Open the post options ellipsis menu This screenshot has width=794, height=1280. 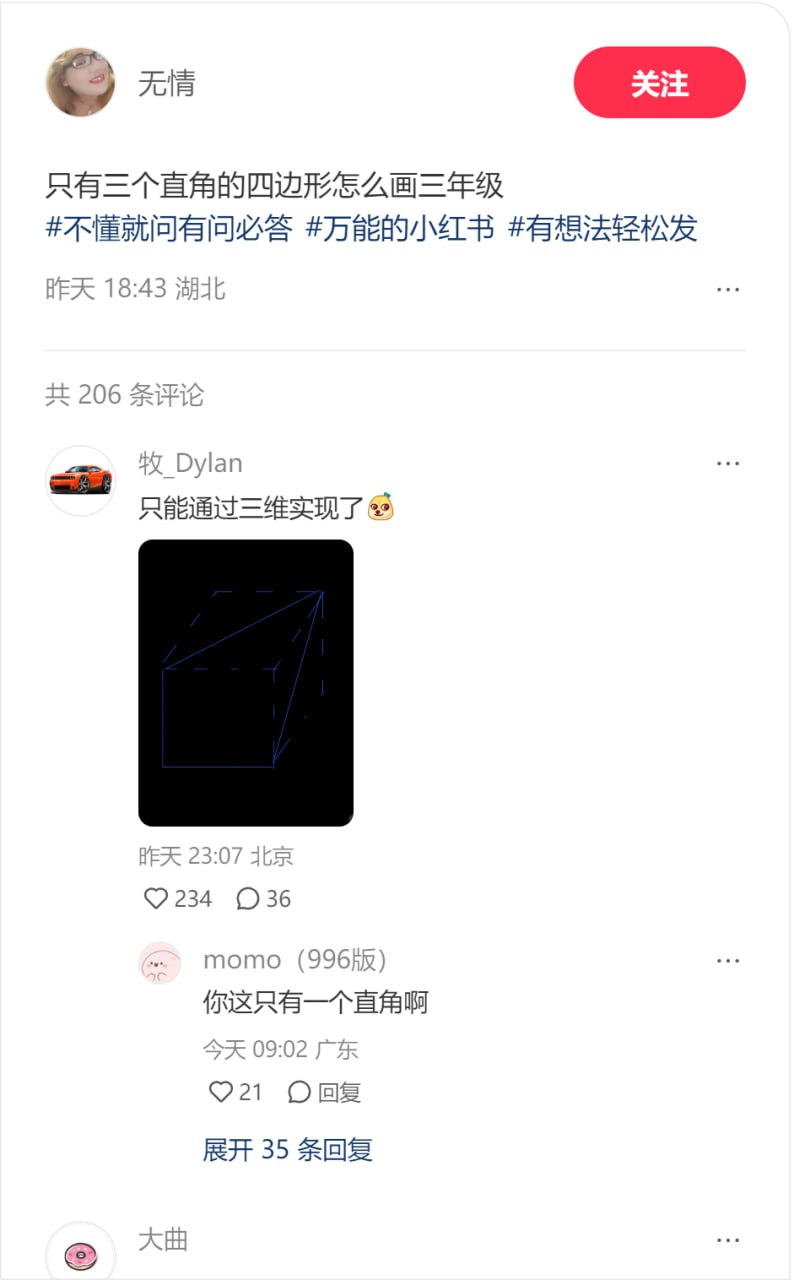point(728,289)
